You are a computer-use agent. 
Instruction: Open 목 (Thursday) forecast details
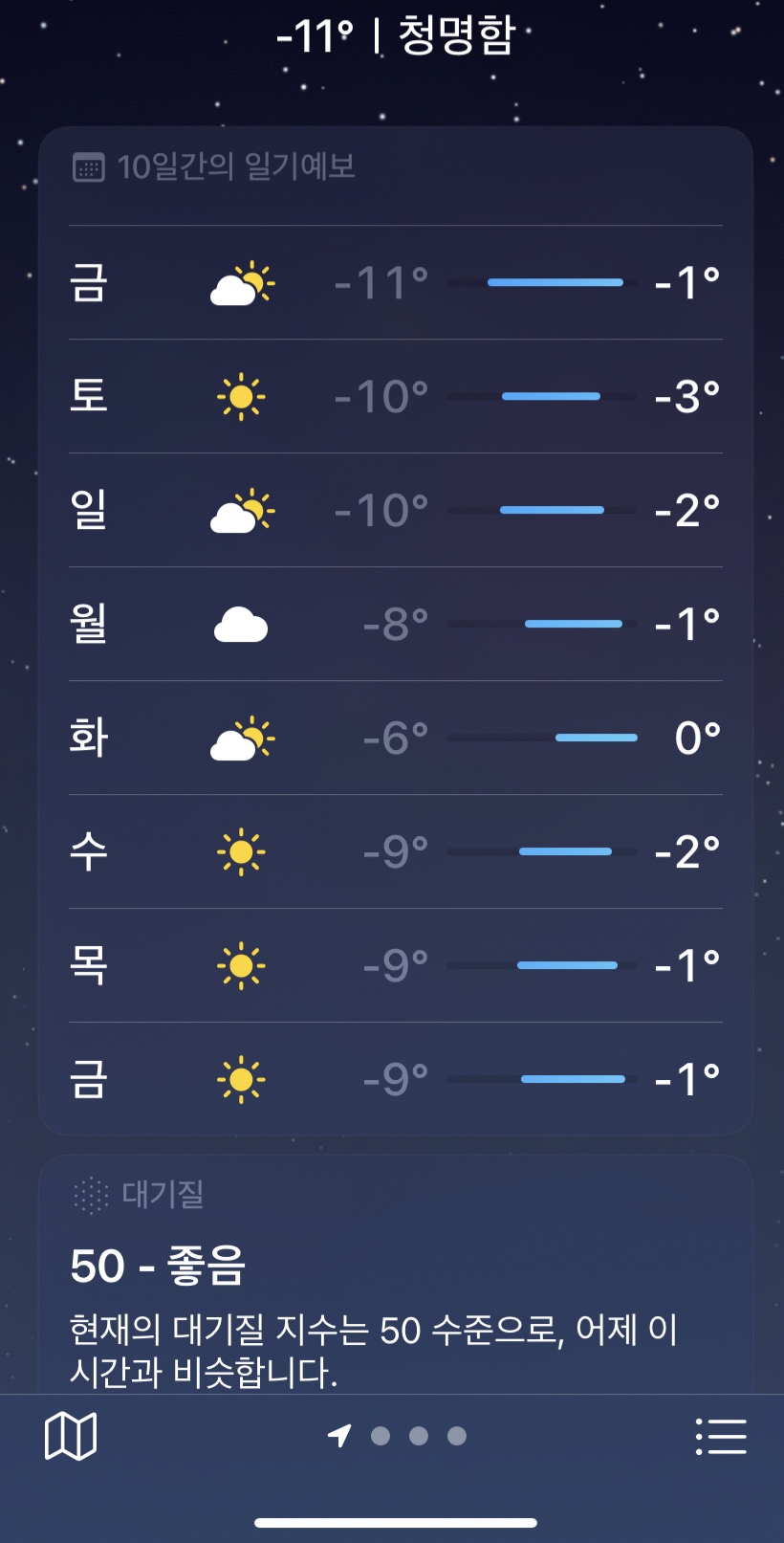click(395, 965)
